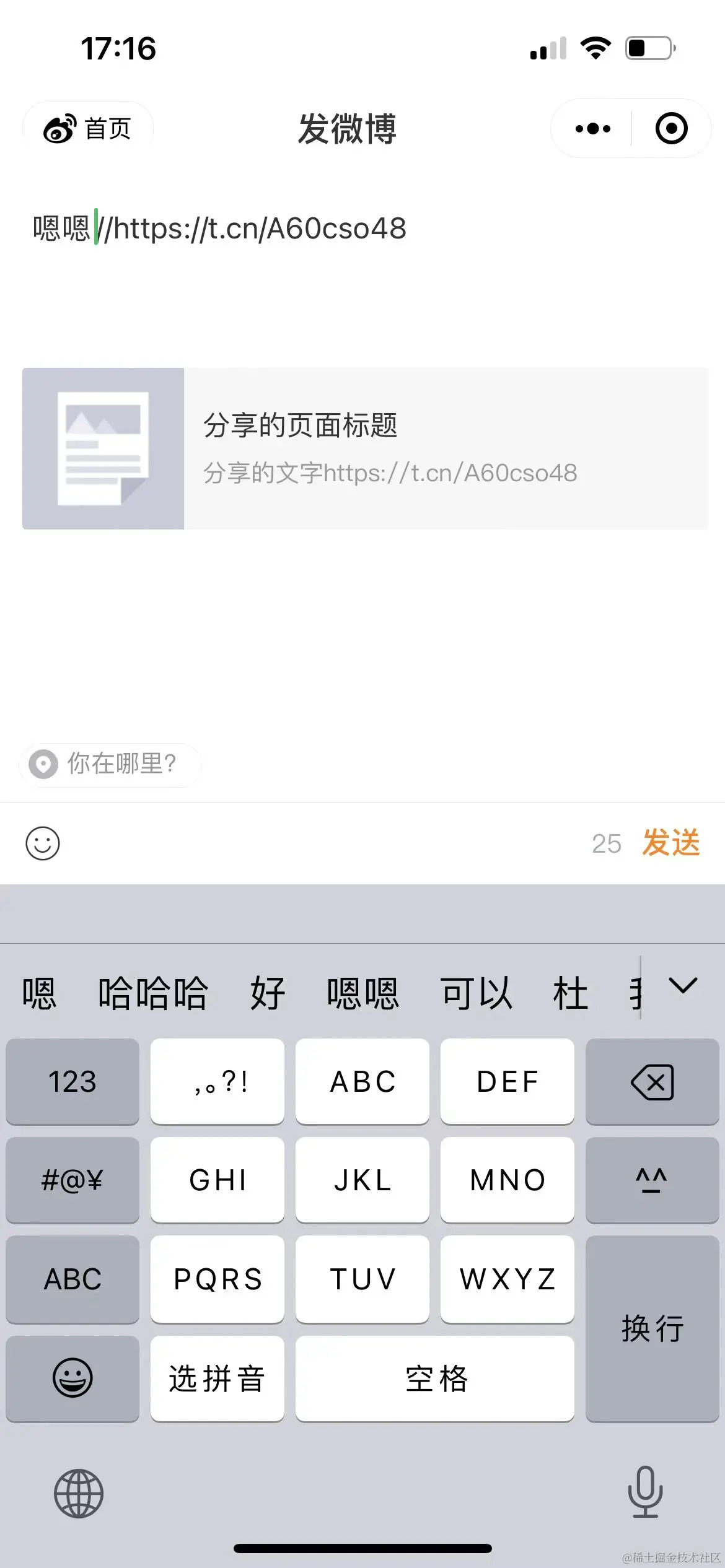Image resolution: width=725 pixels, height=1568 pixels.
Task: Select the 好 keyboard suggestion
Action: tap(267, 993)
